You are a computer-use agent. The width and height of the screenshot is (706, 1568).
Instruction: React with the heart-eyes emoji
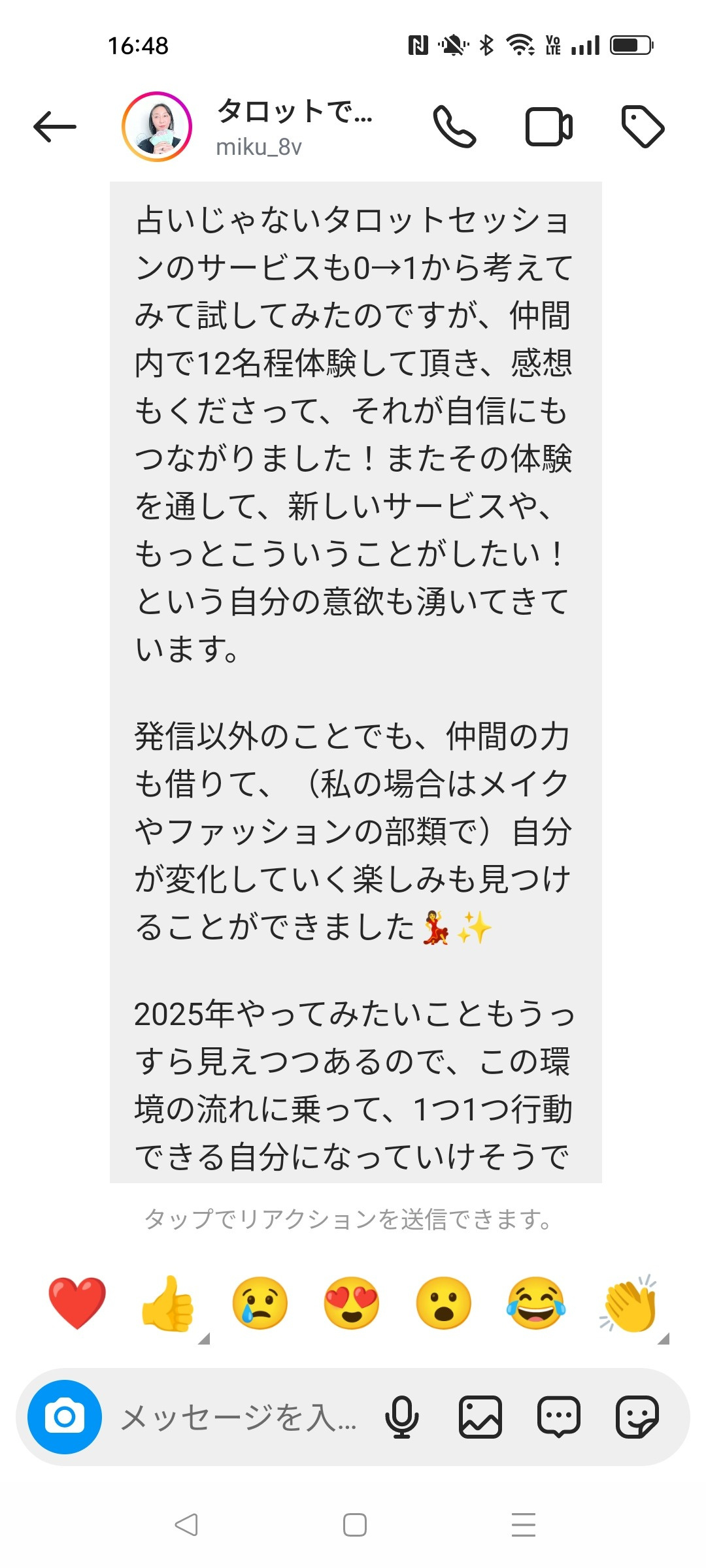coord(352,1303)
